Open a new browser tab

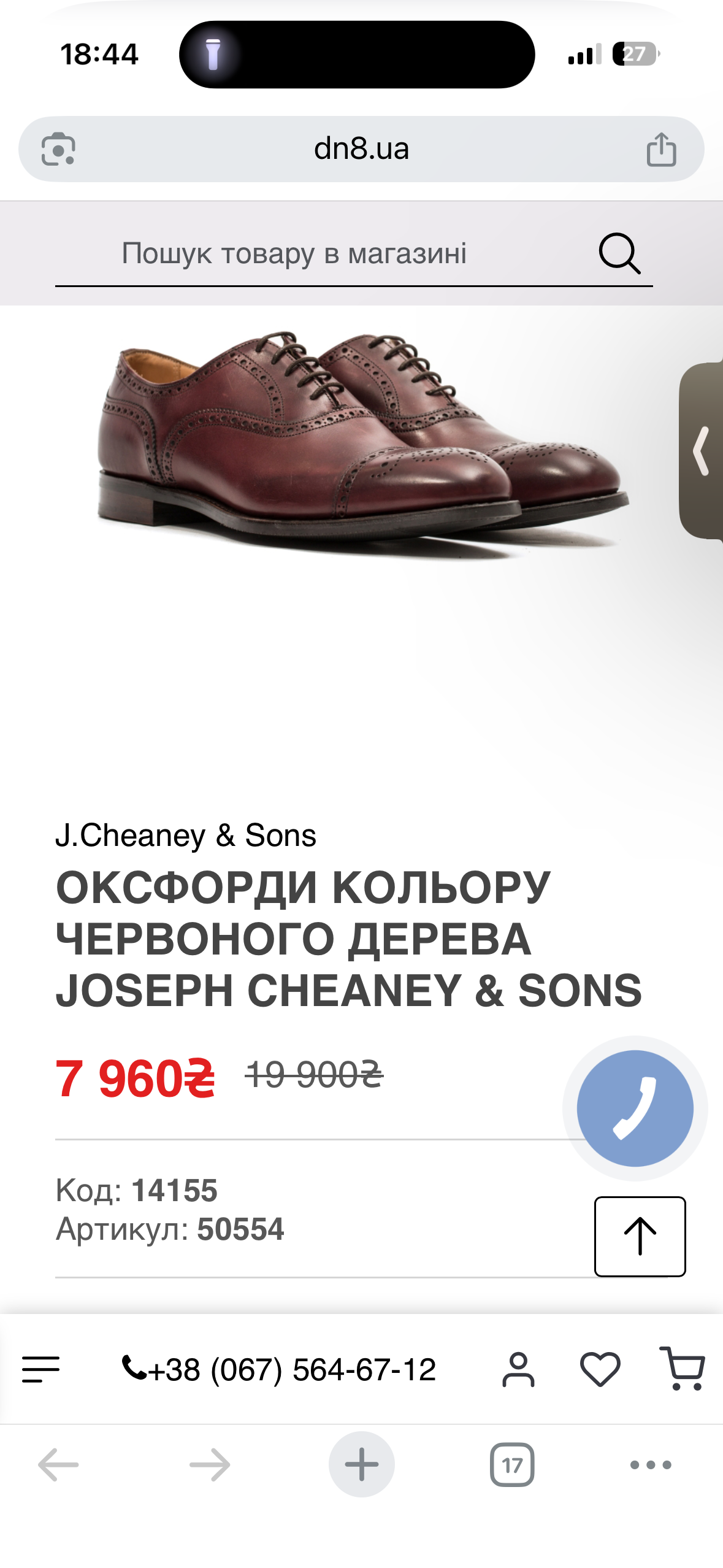pos(361,1464)
